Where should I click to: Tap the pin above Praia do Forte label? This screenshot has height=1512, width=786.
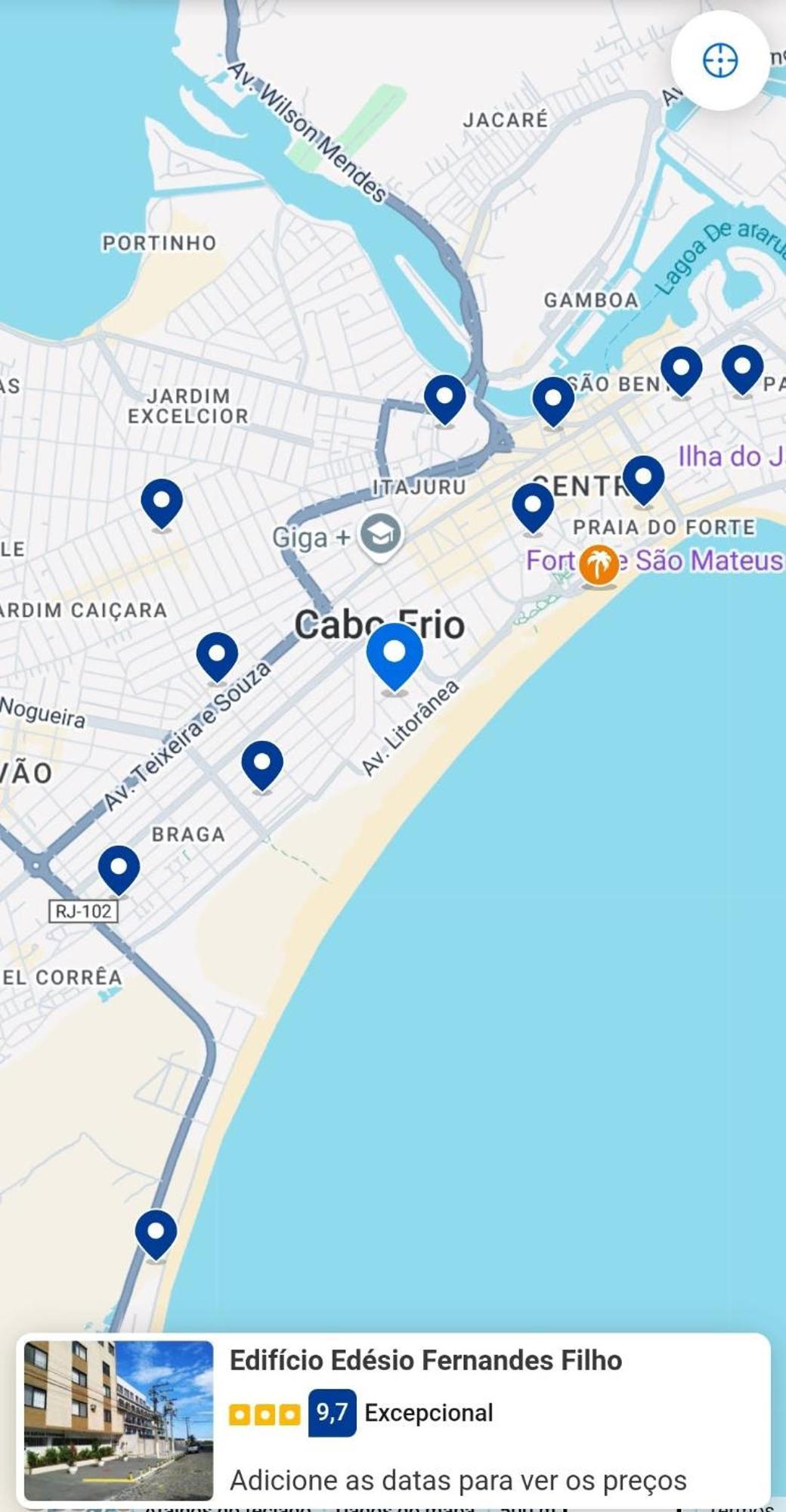coord(643,479)
